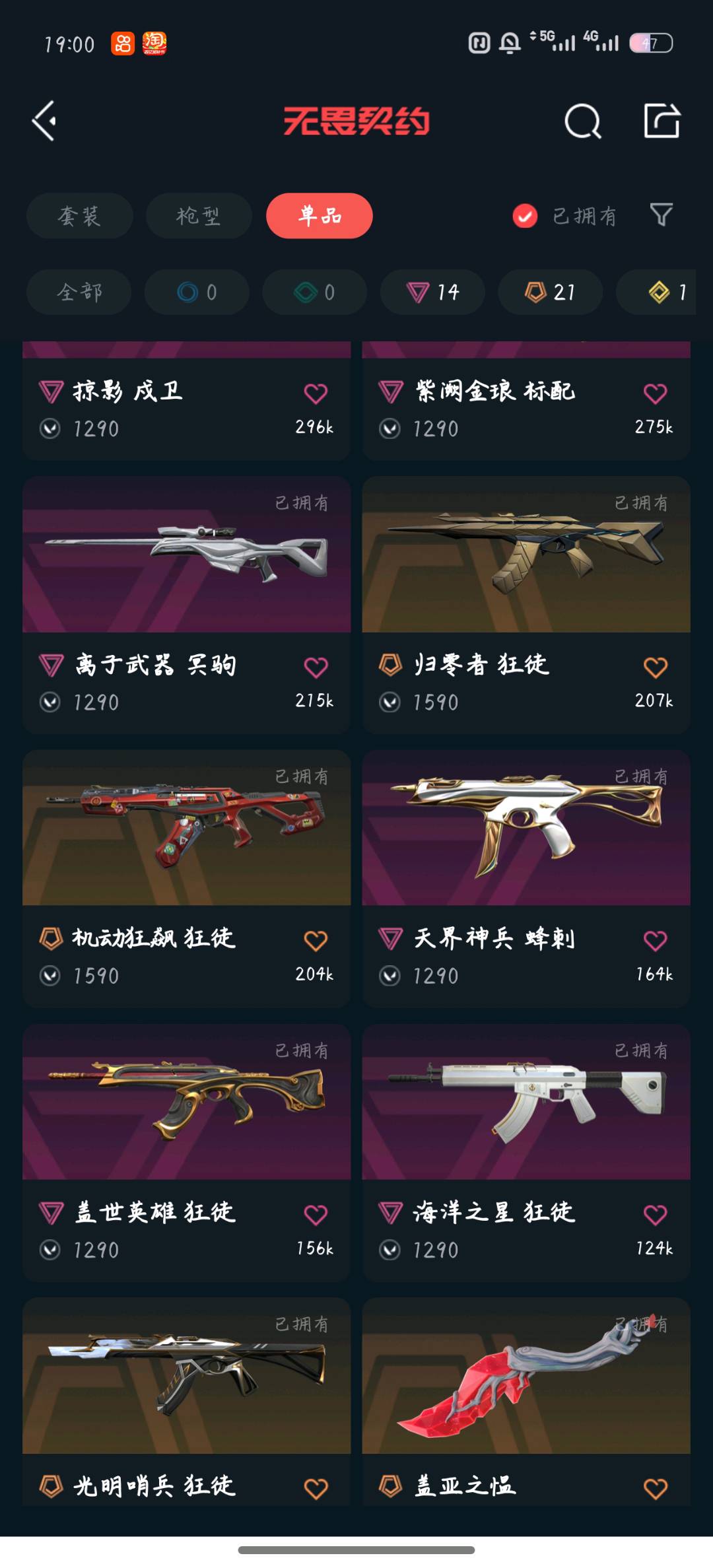Select the 全部 rarity chip
Viewport: 713px width, 1568px height.
[x=79, y=292]
